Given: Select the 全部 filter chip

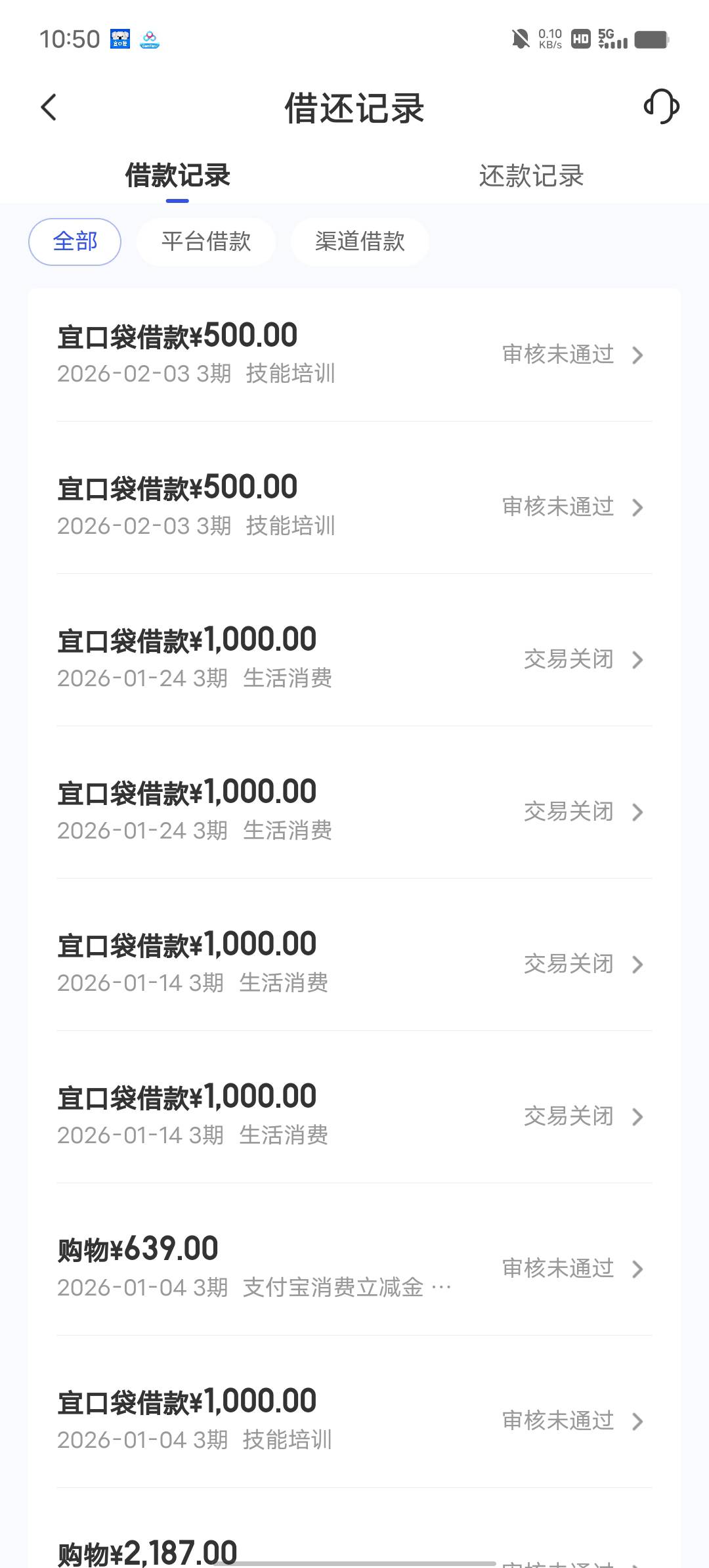Looking at the screenshot, I should point(75,242).
